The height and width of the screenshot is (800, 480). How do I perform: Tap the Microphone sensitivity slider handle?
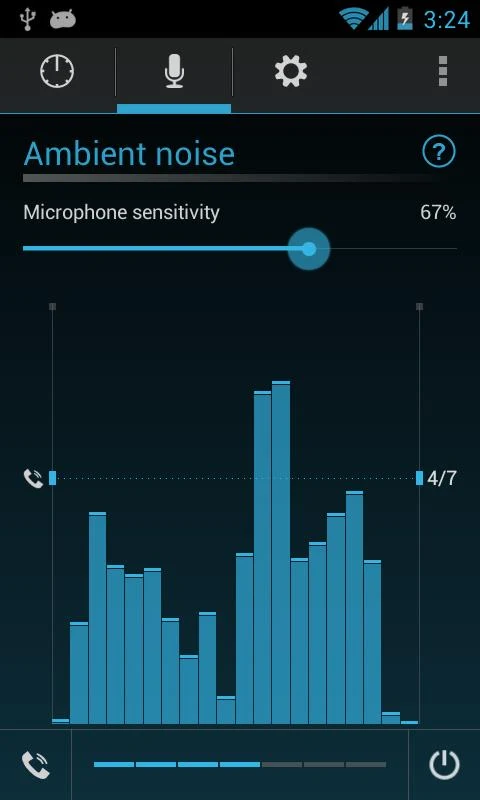[x=309, y=248]
